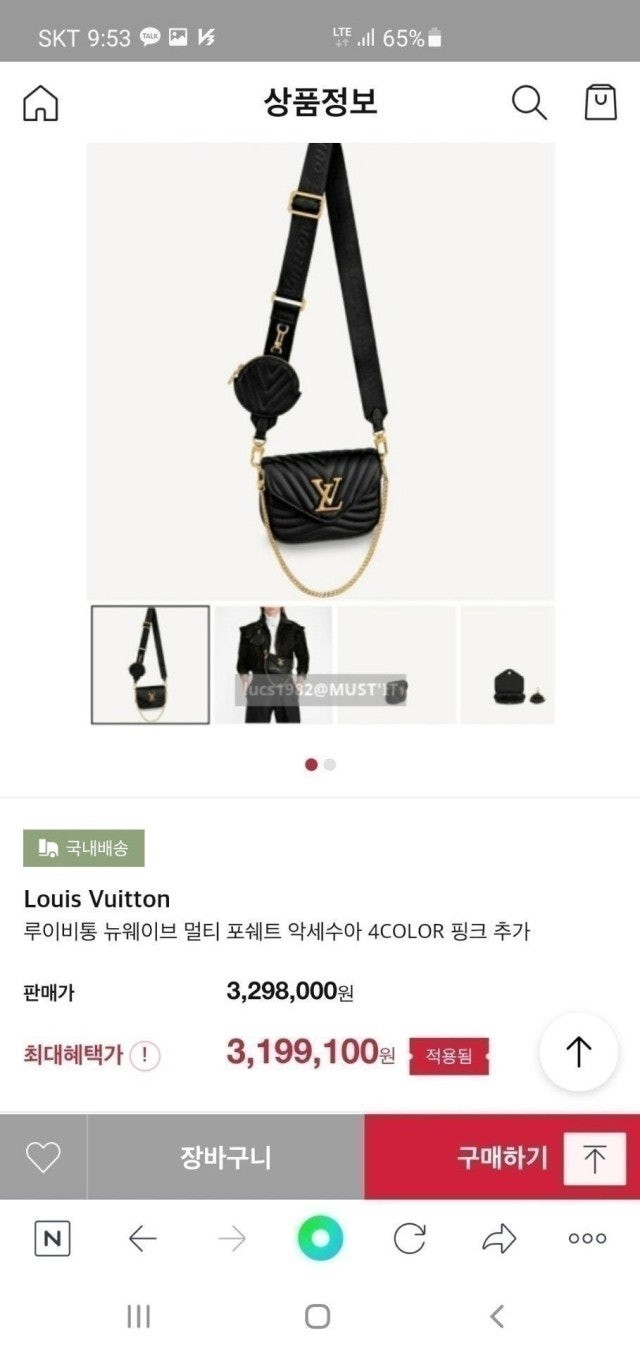Select the fourth product thumbnail
Image resolution: width=640 pixels, height=1352 pixels.
pos(507,664)
